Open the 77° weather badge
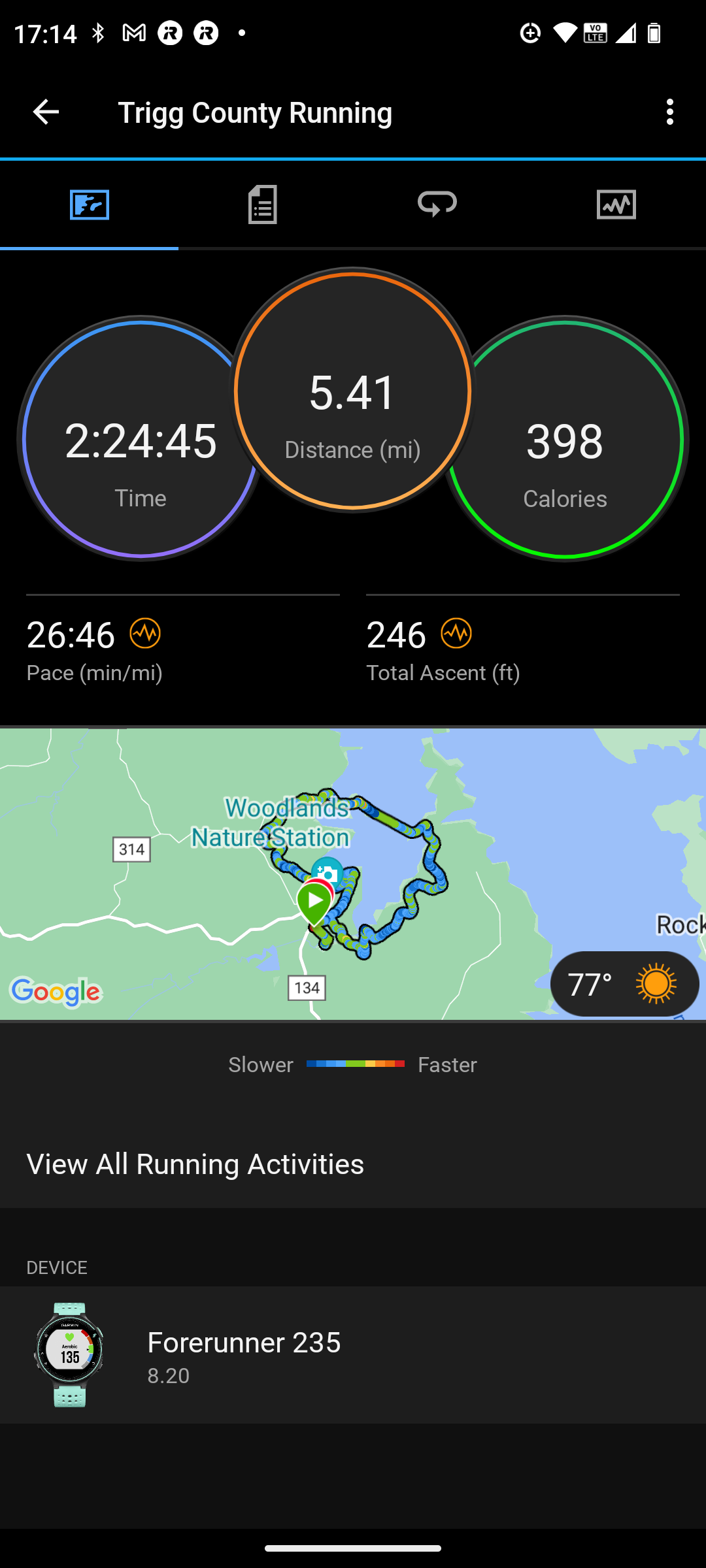This screenshot has width=706, height=1568. [624, 984]
